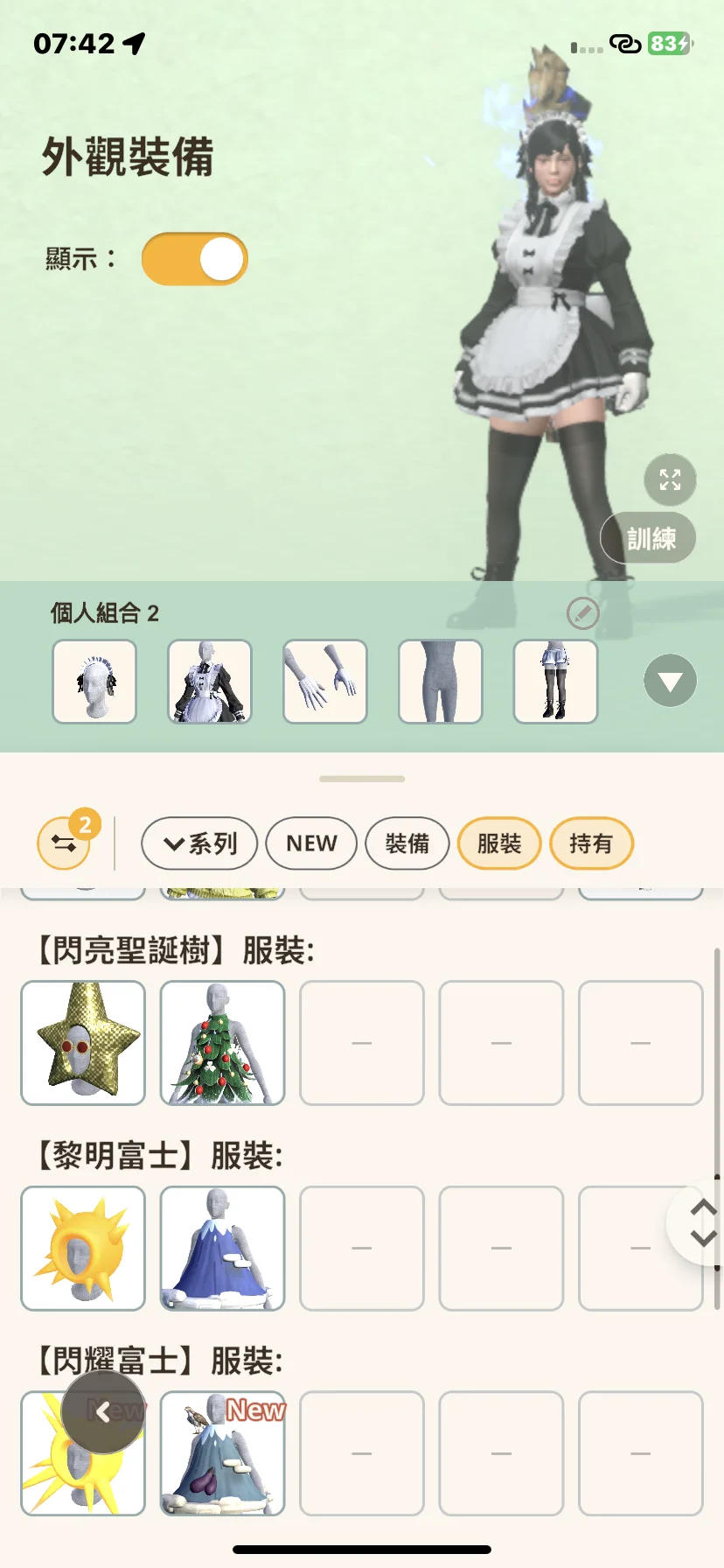Open the sort and filter options
The height and width of the screenshot is (1568, 724).
pos(65,843)
